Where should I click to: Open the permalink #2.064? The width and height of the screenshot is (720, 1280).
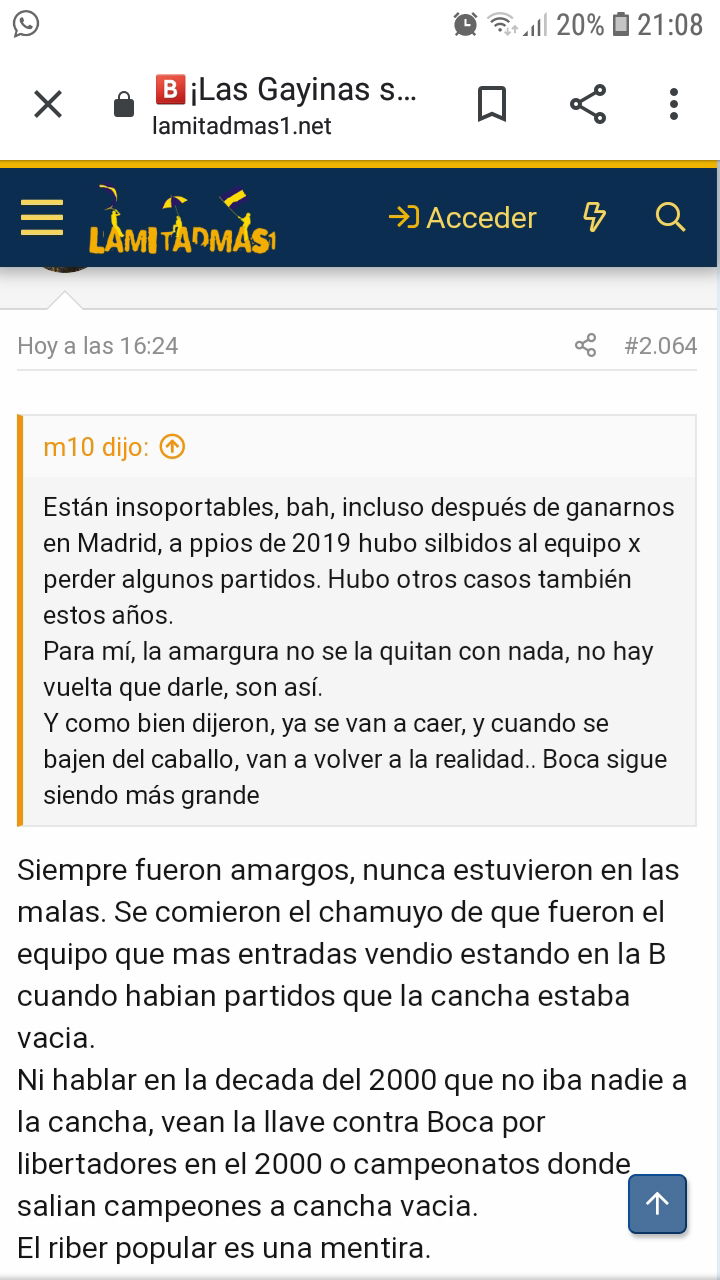click(x=660, y=346)
